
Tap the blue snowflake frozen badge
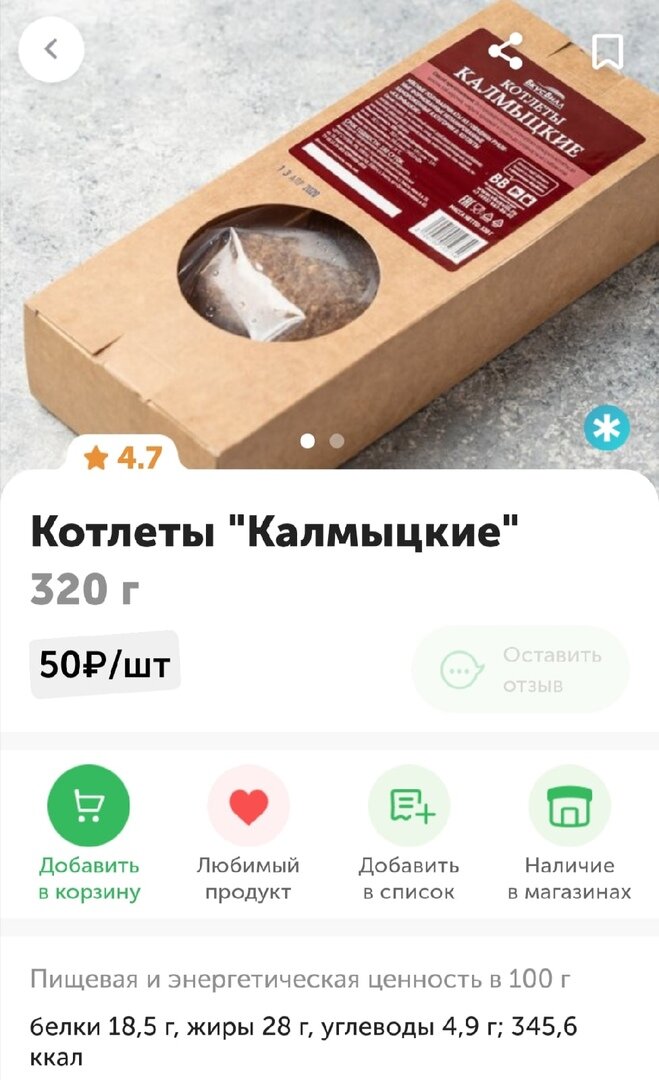click(x=607, y=429)
